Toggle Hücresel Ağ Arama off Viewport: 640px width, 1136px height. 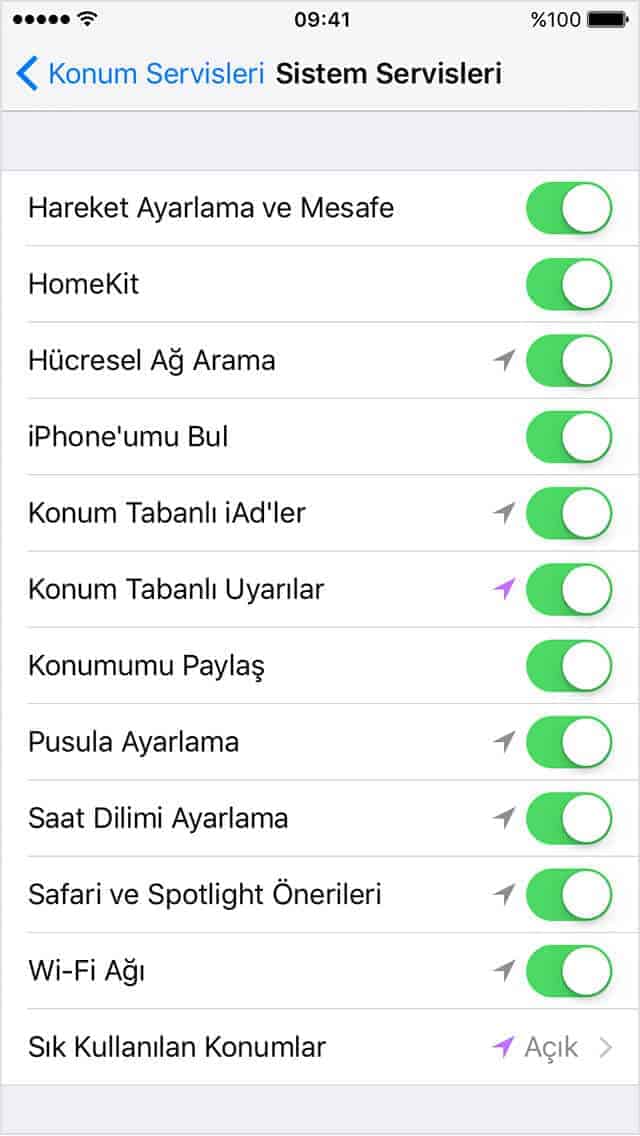tap(568, 360)
